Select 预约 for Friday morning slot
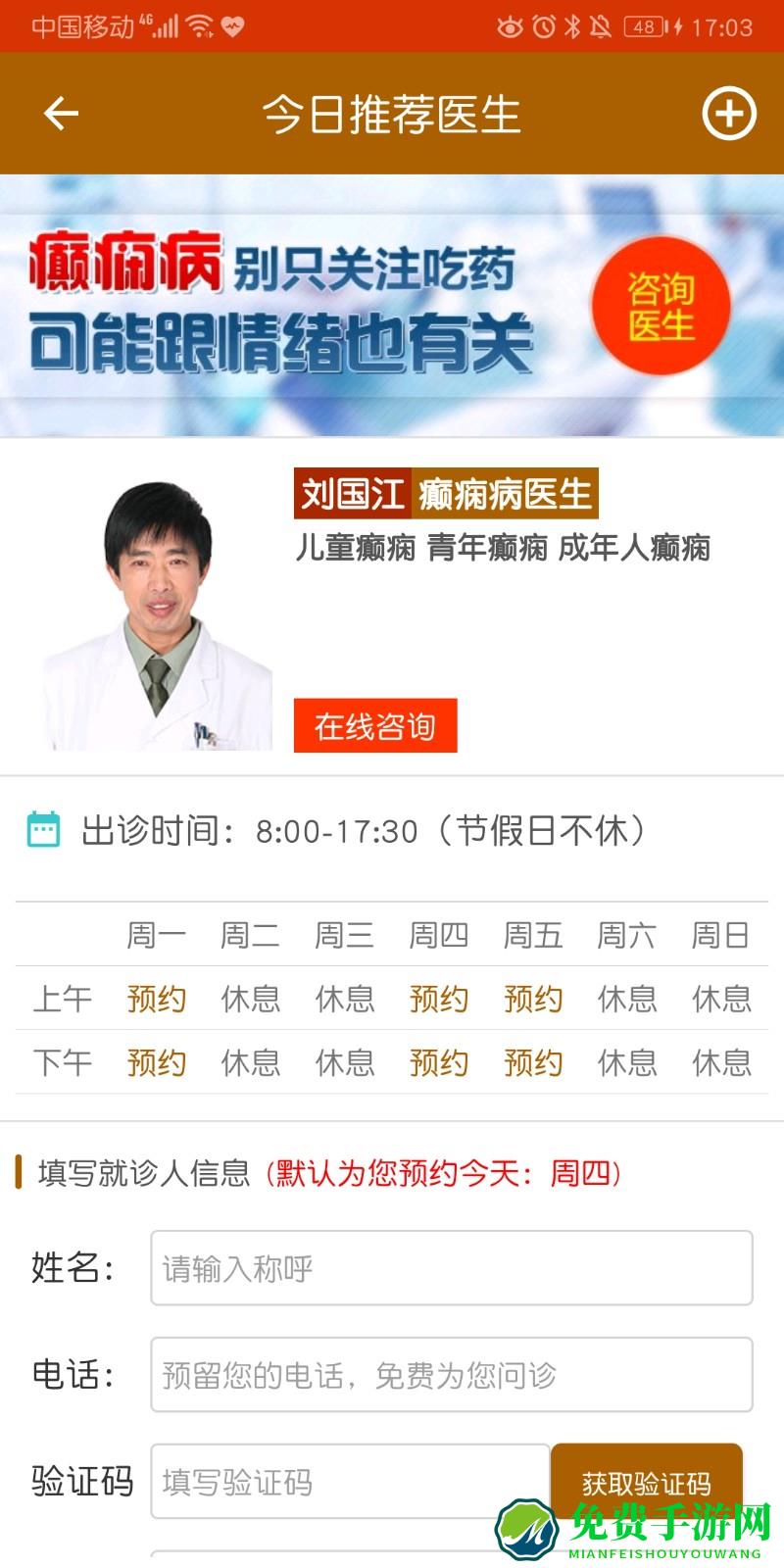 (x=532, y=999)
